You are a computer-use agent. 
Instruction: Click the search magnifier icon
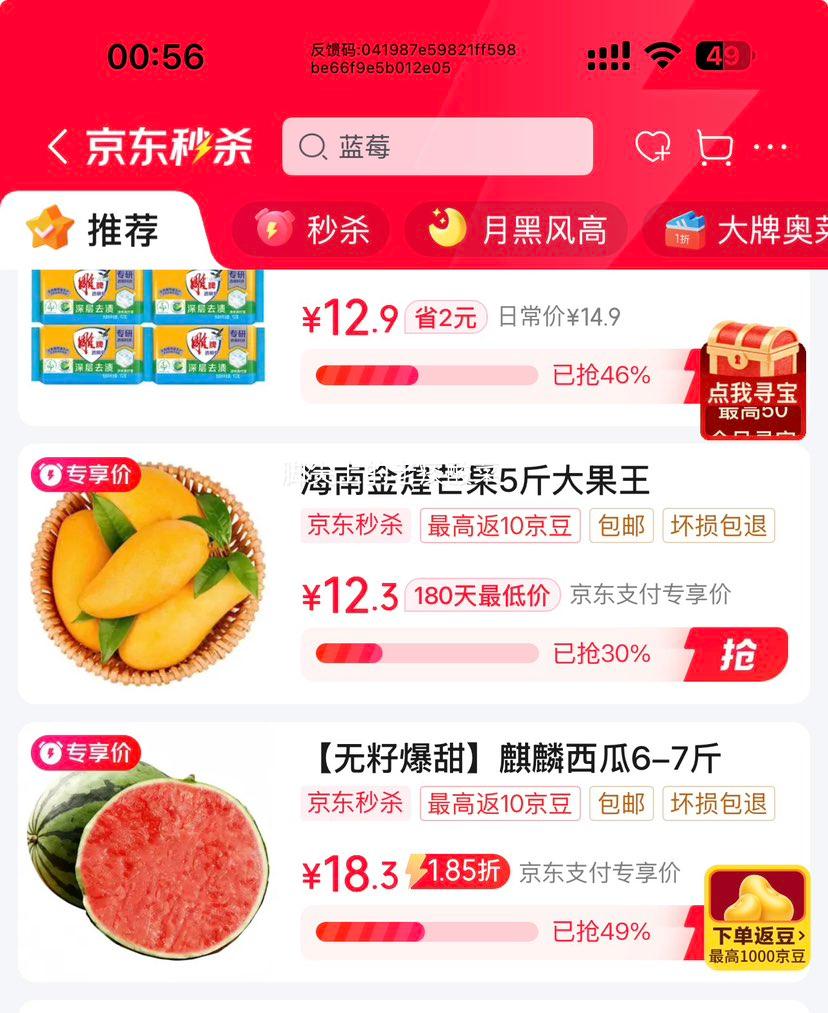click(x=314, y=147)
